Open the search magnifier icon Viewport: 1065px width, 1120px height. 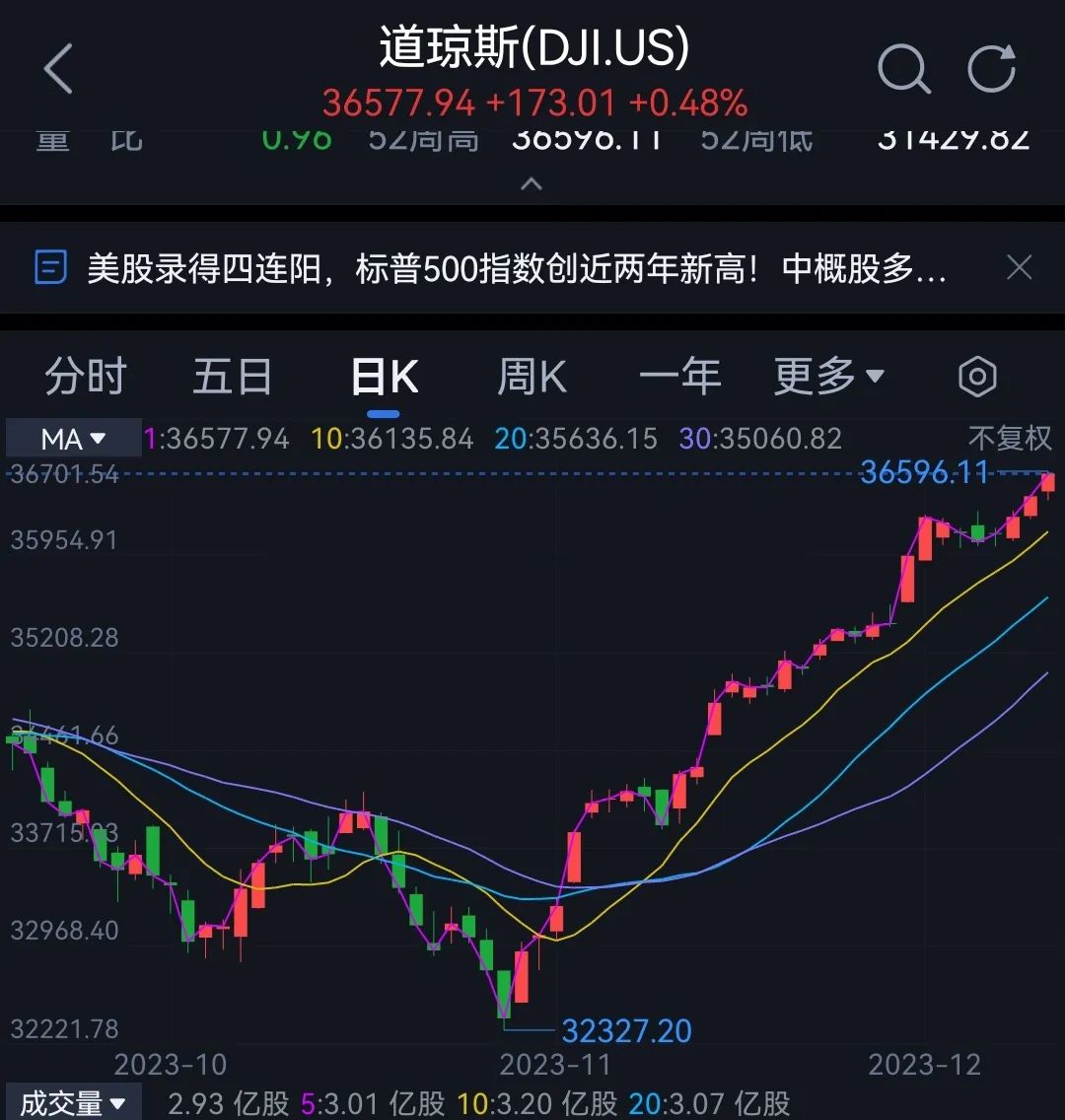[903, 69]
